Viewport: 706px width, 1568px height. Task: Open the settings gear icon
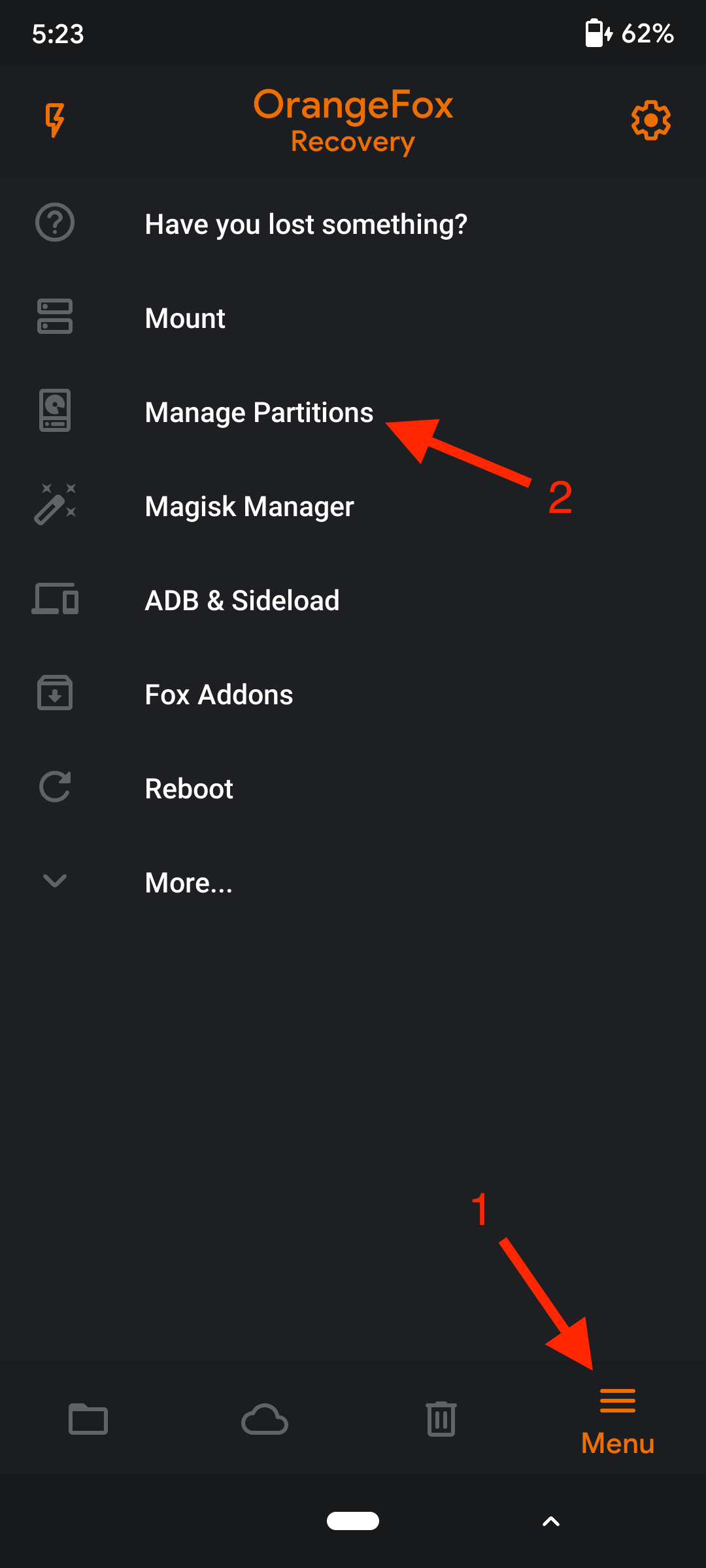point(650,120)
